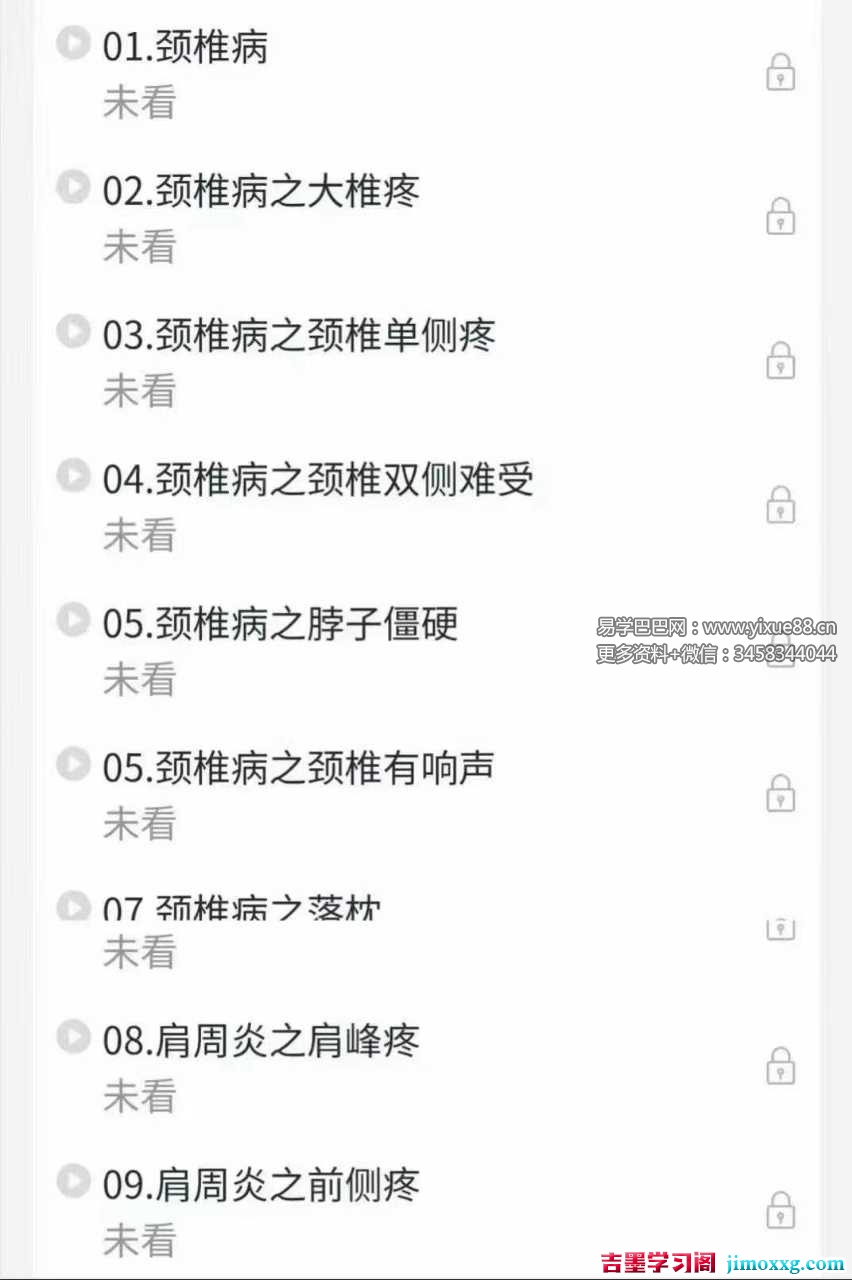Viewport: 852px width, 1280px height.
Task: Open lesson 08.肩周炎之肩峰疼
Action: 260,1041
